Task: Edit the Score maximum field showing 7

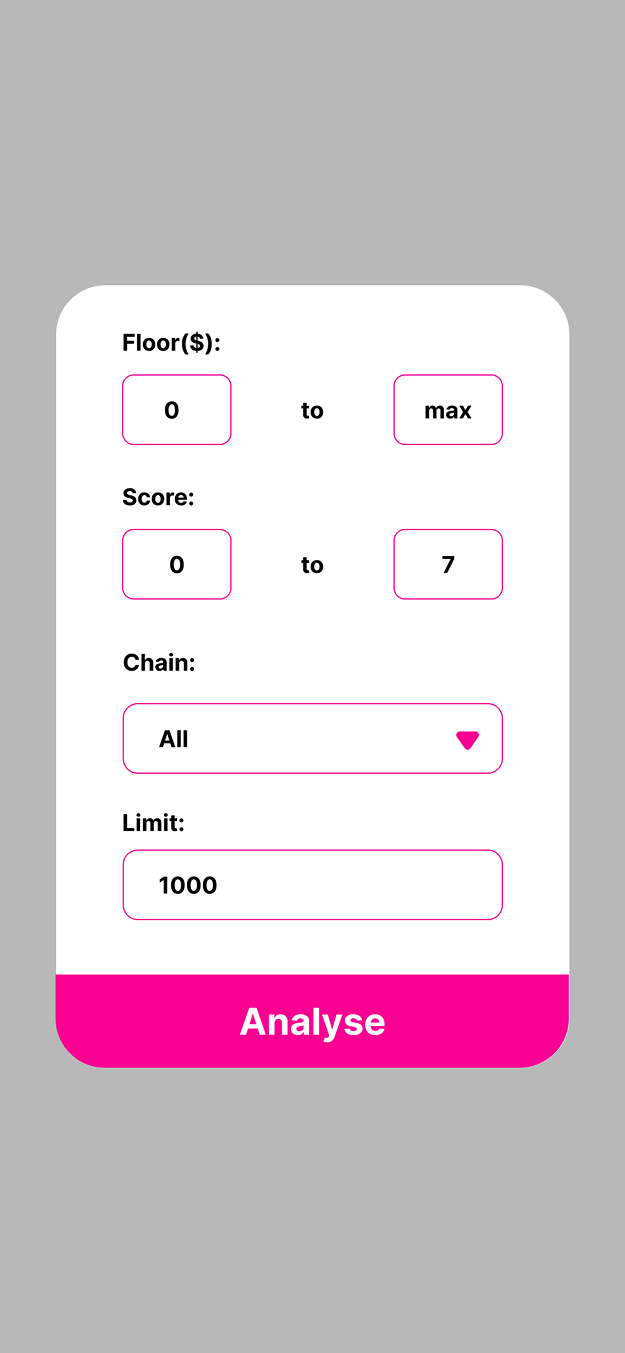Action: (x=448, y=564)
